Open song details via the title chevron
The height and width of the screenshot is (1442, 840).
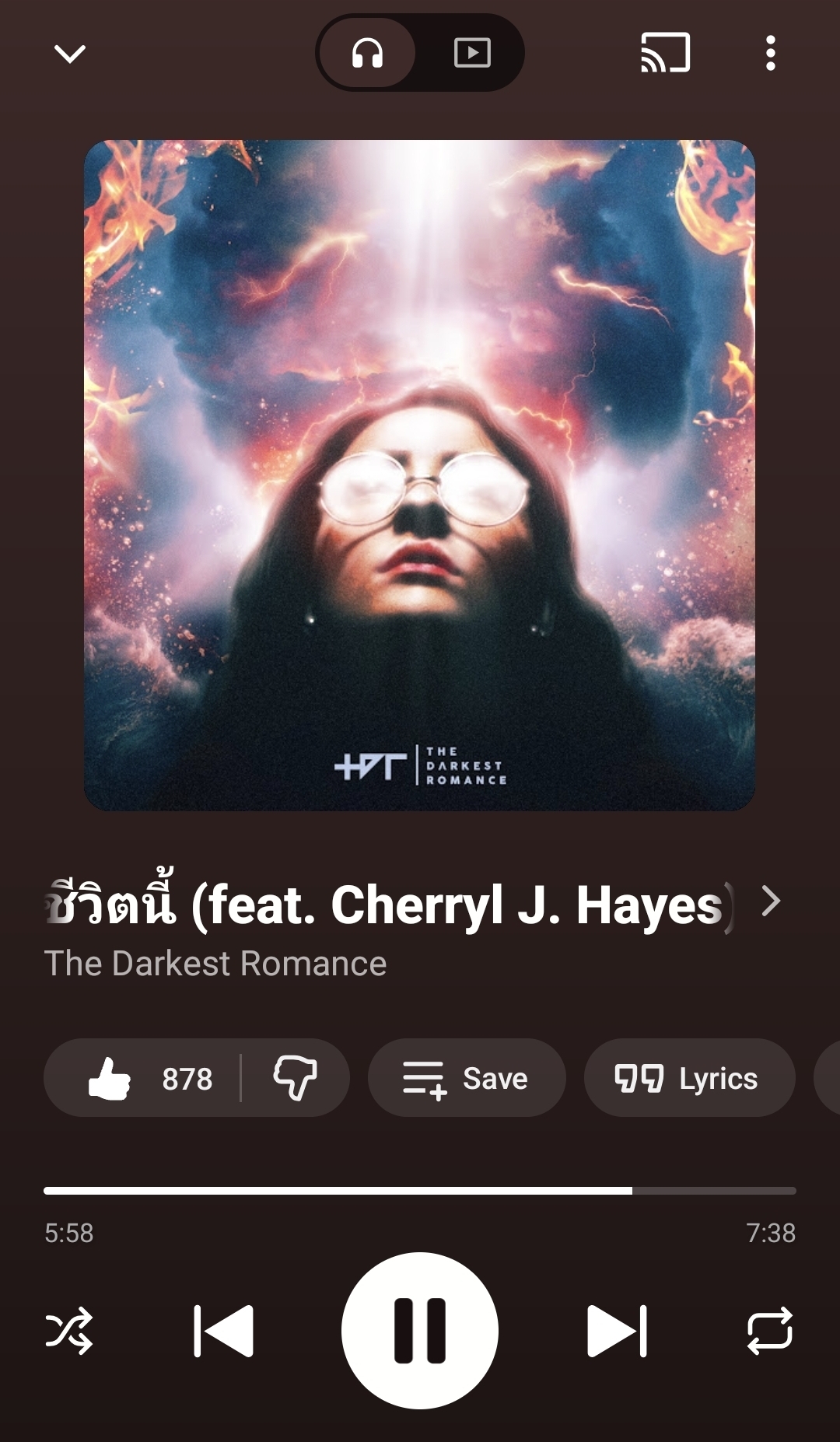pyautogui.click(x=771, y=902)
